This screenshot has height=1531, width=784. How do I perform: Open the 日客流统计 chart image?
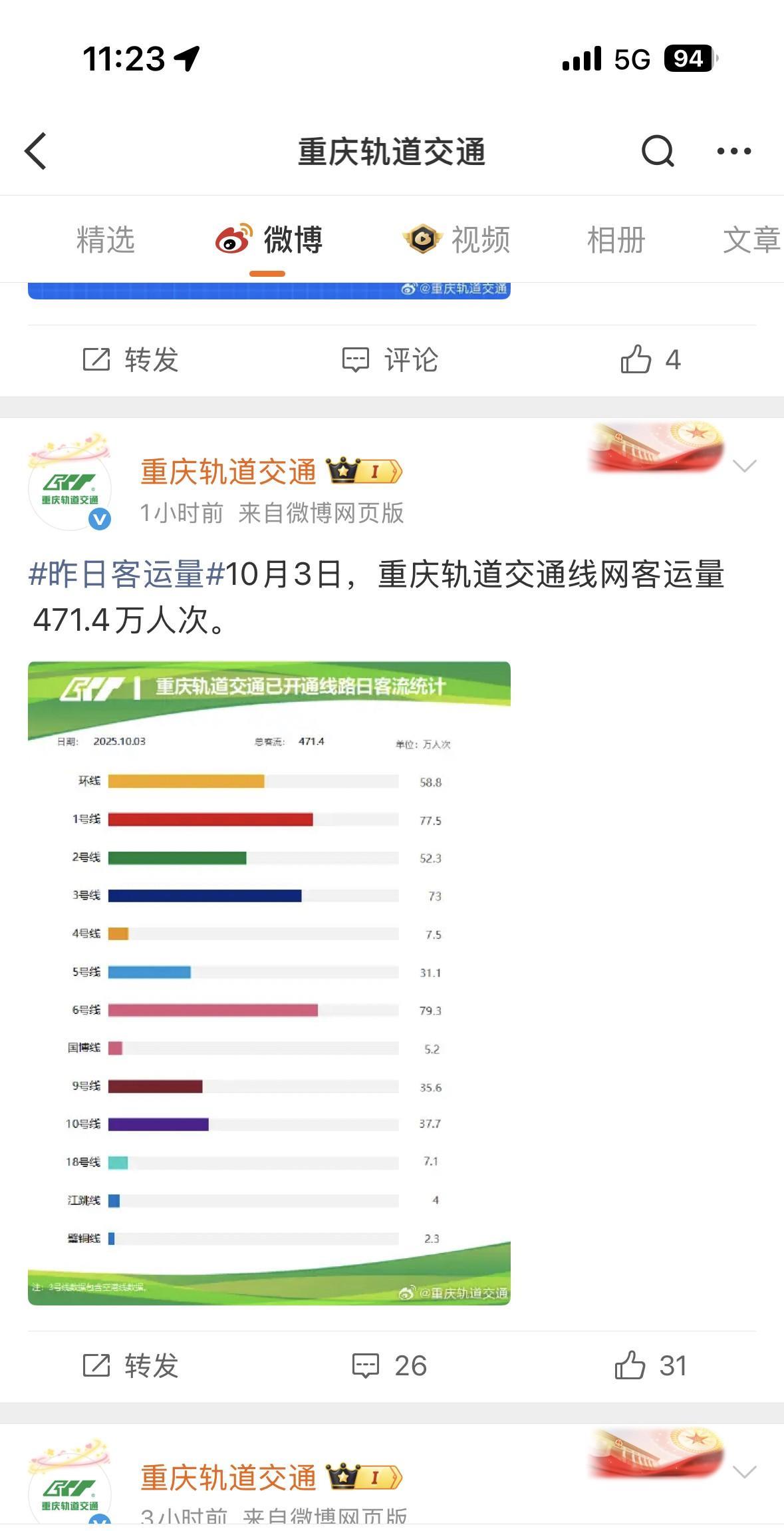point(269,982)
